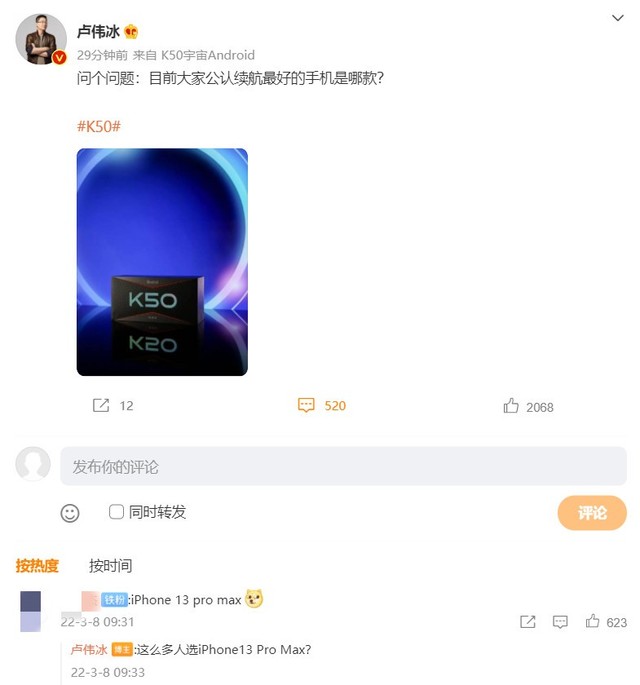Open the #K50# hashtag topic
This screenshot has height=685, width=640.
click(99, 126)
